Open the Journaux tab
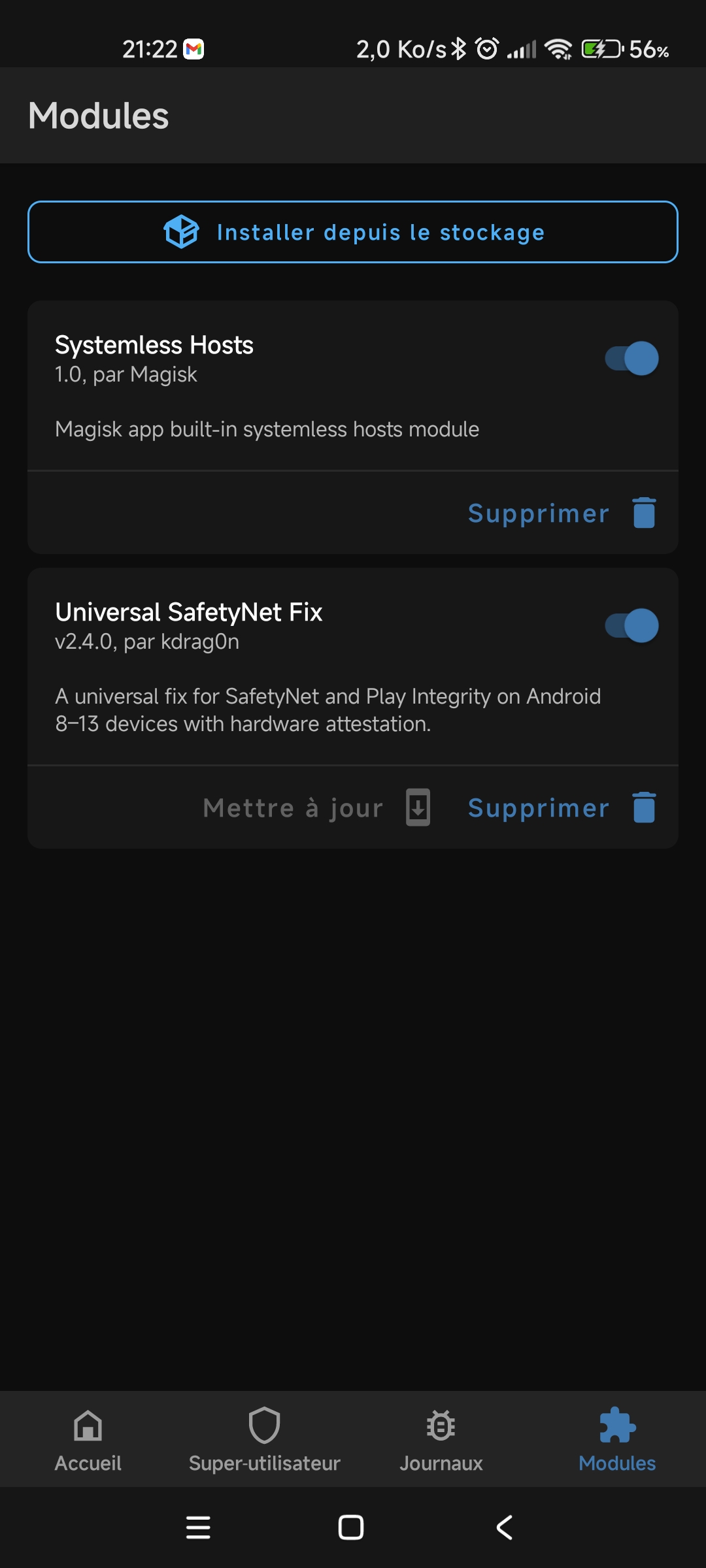 pos(441,1440)
